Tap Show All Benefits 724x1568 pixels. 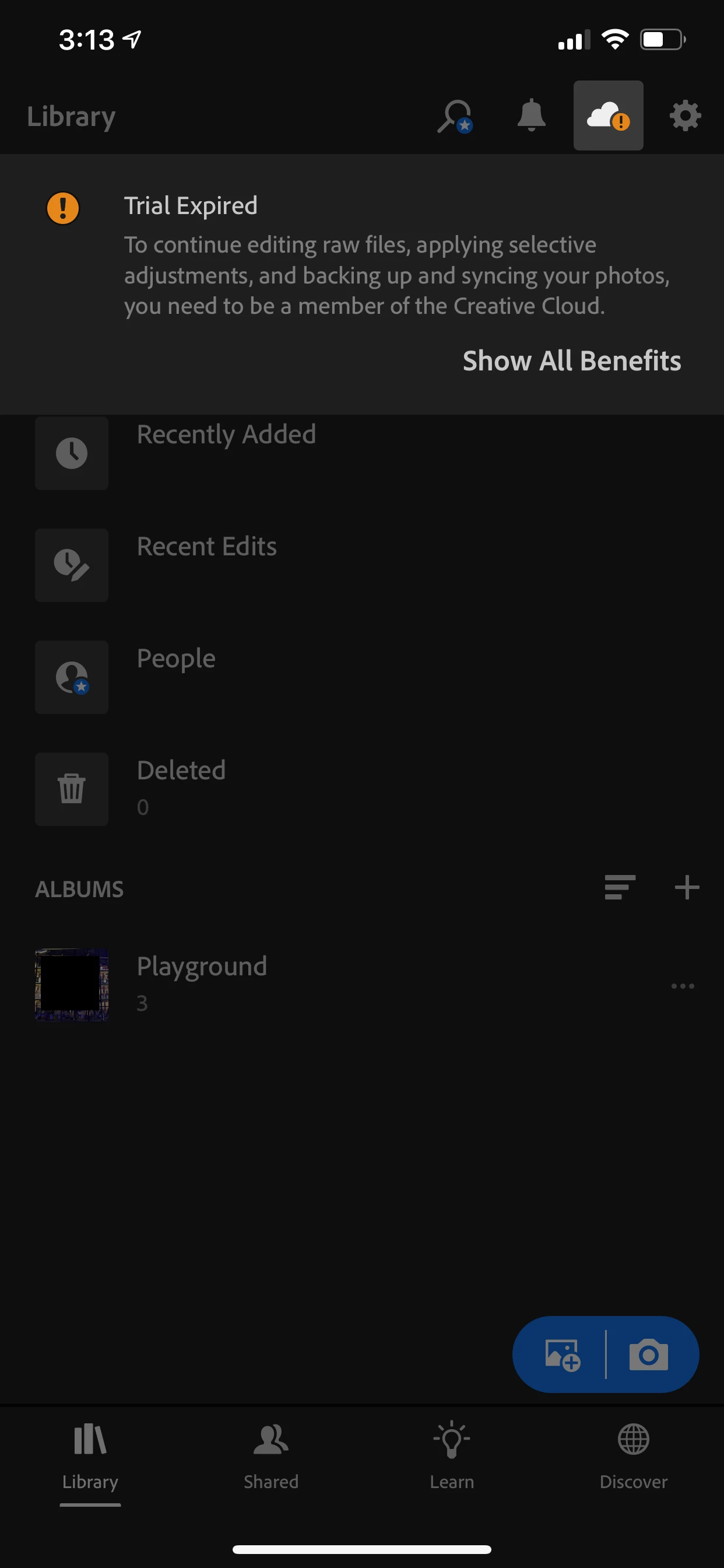571,361
